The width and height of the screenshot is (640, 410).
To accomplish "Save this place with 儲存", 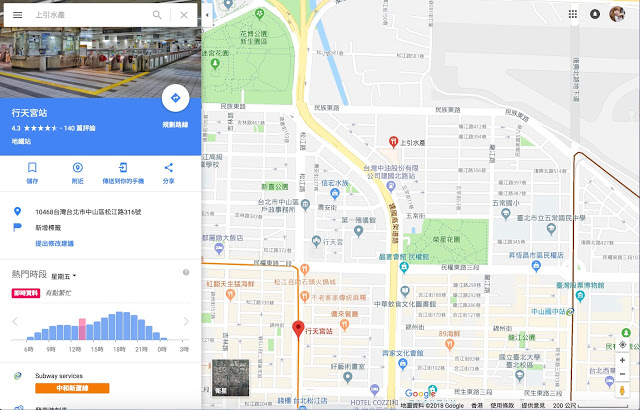I will pyautogui.click(x=32, y=172).
